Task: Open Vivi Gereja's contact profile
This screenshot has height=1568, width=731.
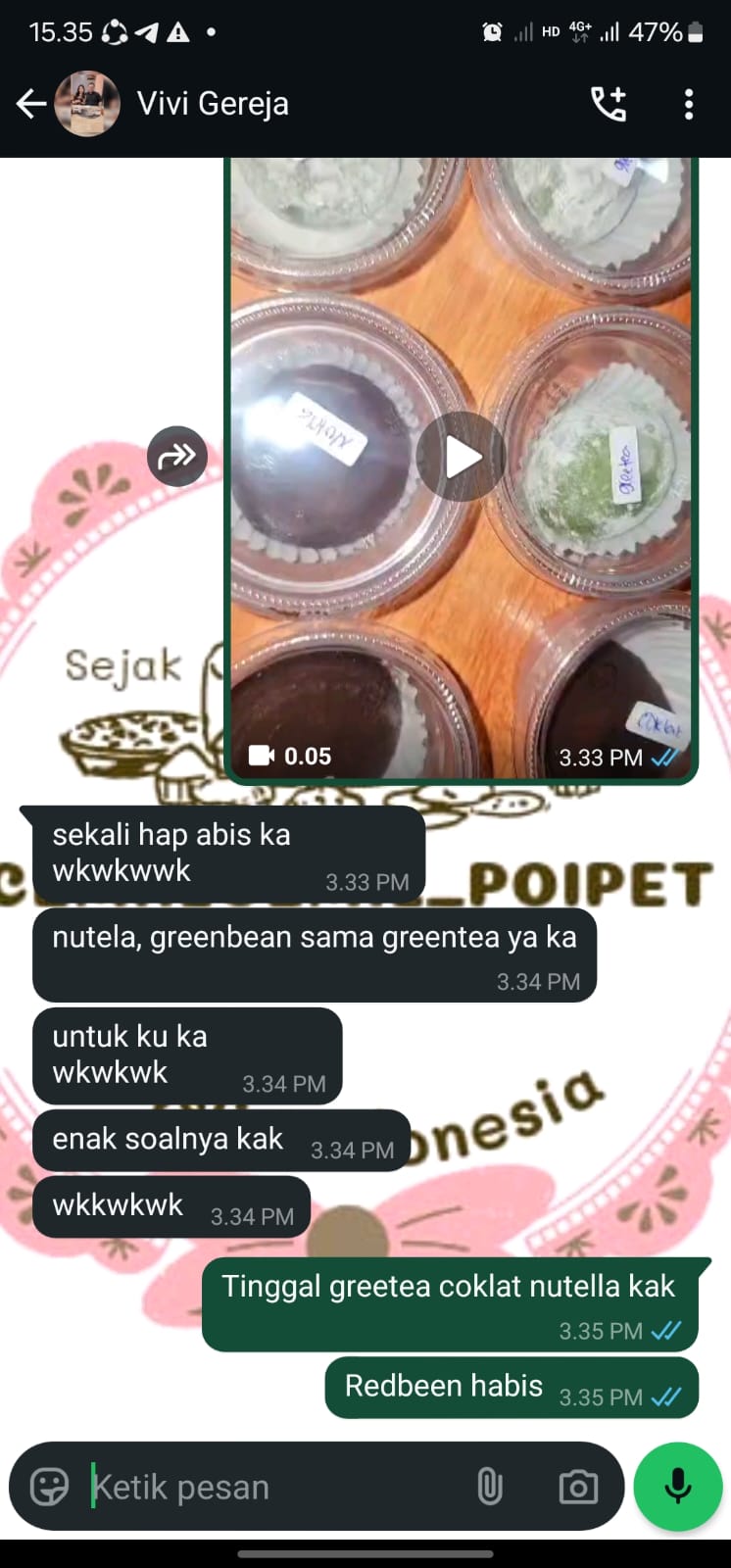Action: (x=213, y=104)
